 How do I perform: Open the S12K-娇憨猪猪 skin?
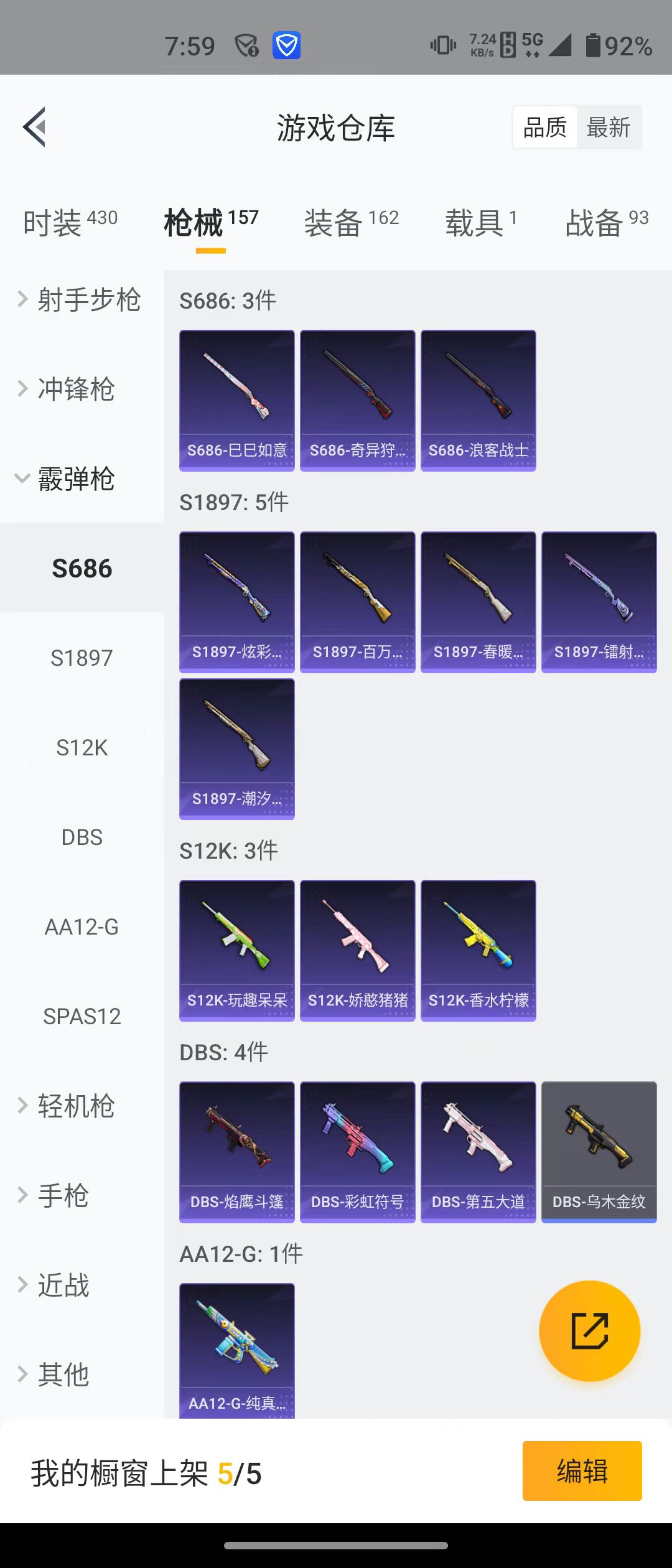[357, 950]
